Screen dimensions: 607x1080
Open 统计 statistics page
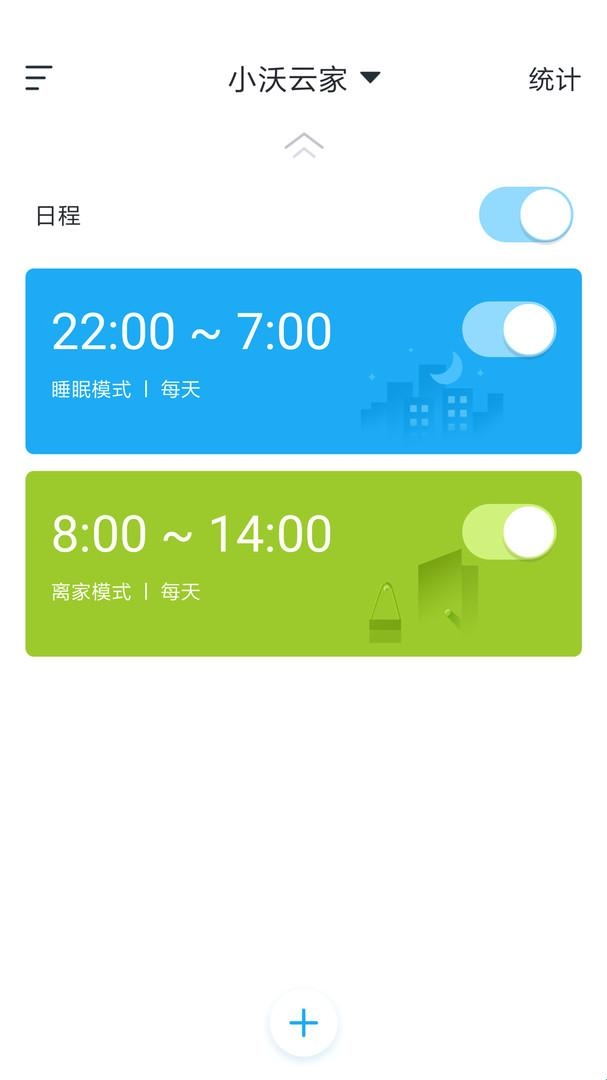pyautogui.click(x=554, y=79)
